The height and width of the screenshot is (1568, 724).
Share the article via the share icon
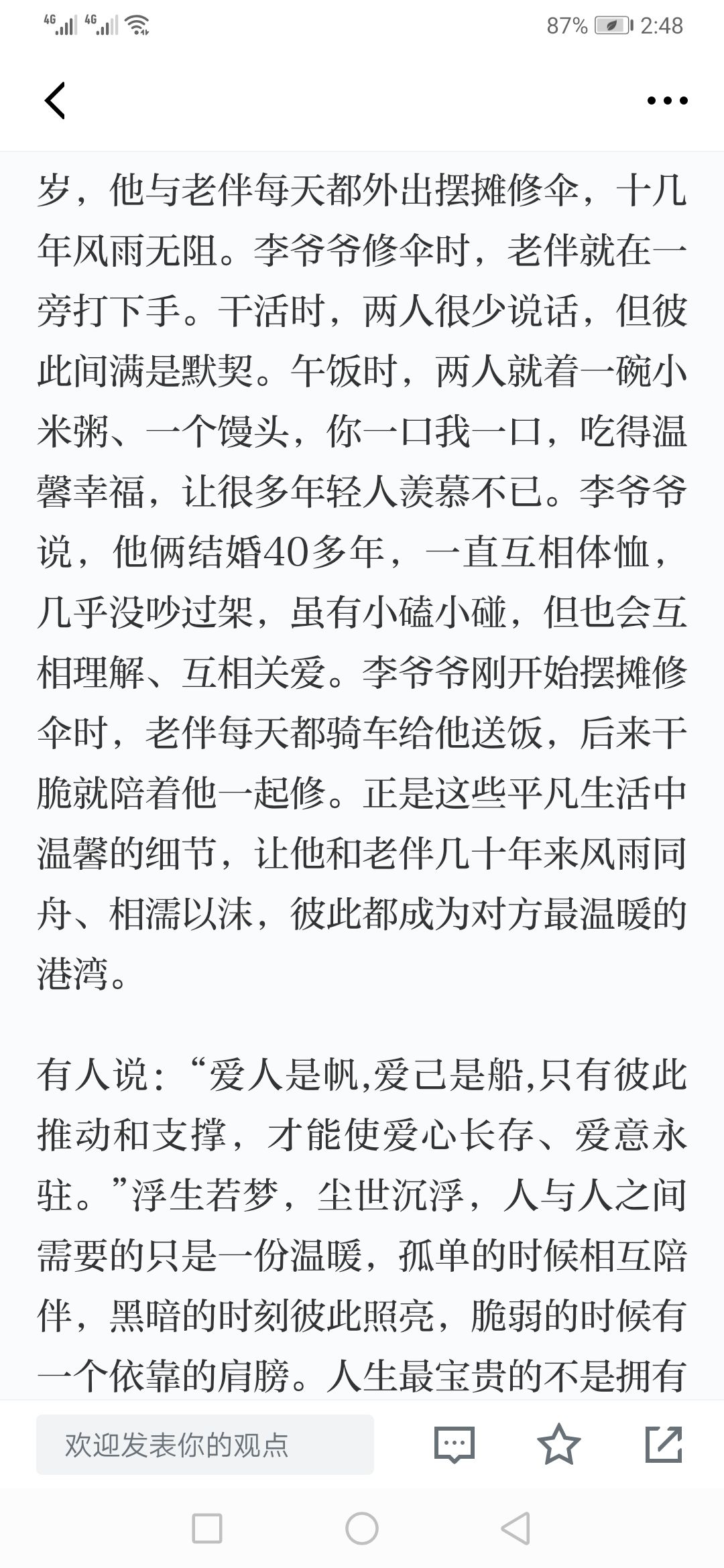pos(664,1444)
